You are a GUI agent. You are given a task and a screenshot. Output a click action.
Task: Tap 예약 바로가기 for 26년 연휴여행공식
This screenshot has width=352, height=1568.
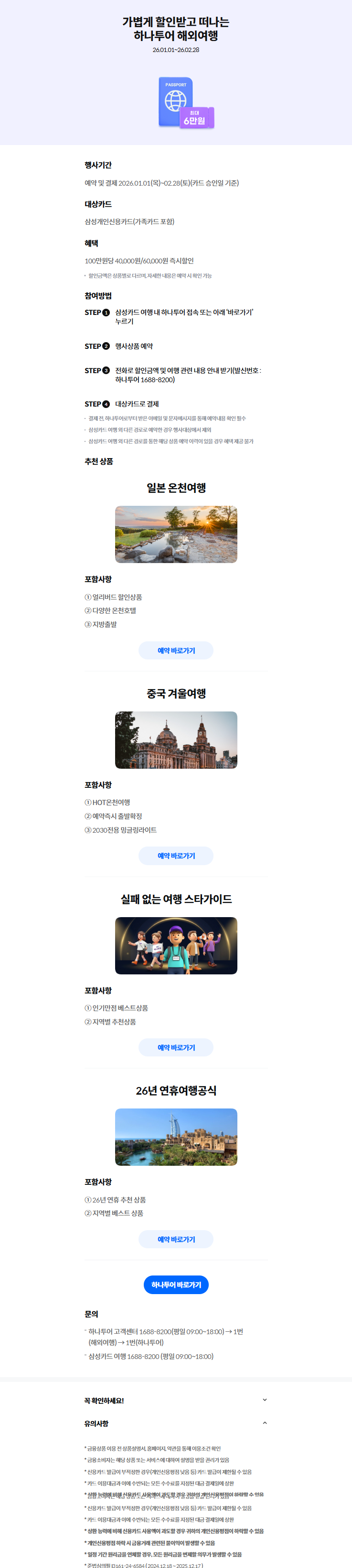pos(176,1239)
